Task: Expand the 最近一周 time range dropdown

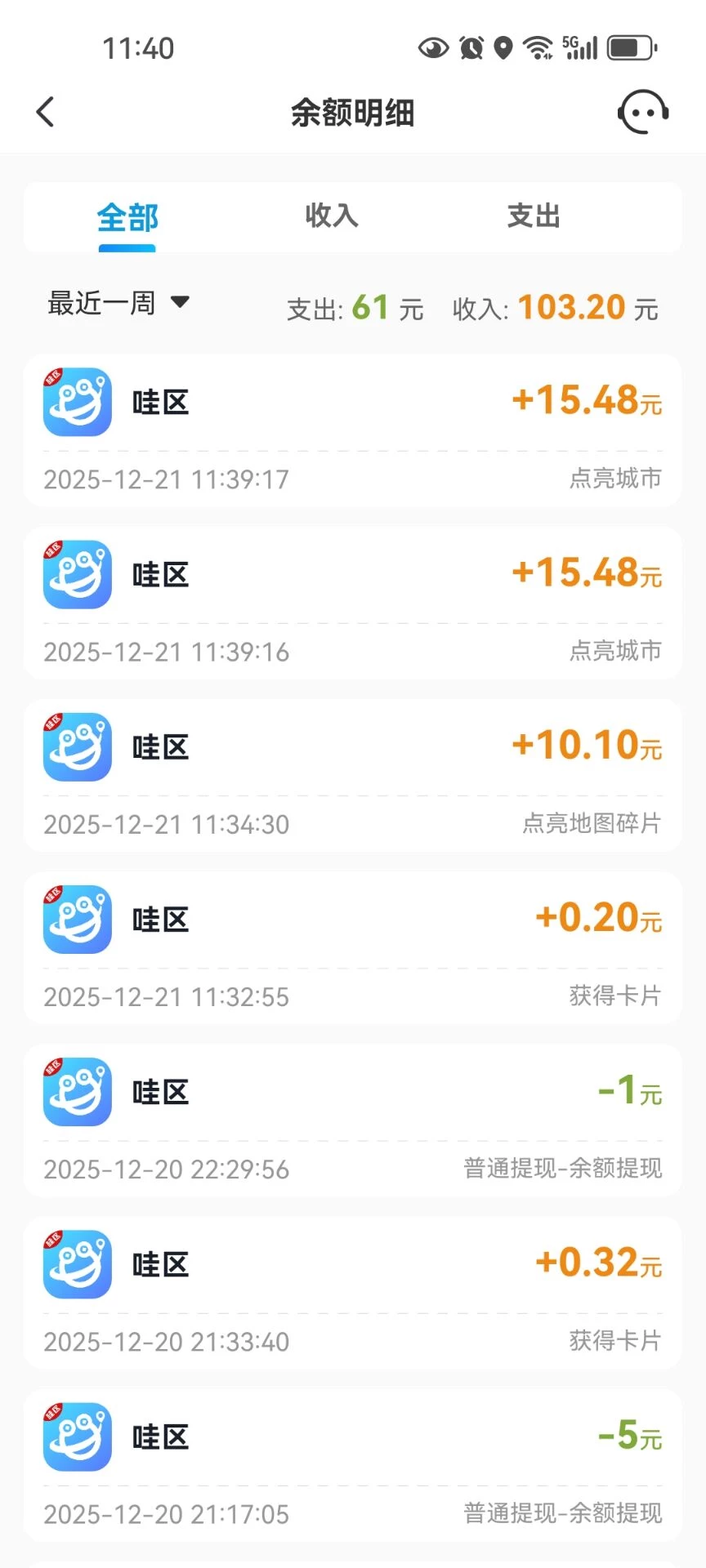Action: tap(118, 303)
